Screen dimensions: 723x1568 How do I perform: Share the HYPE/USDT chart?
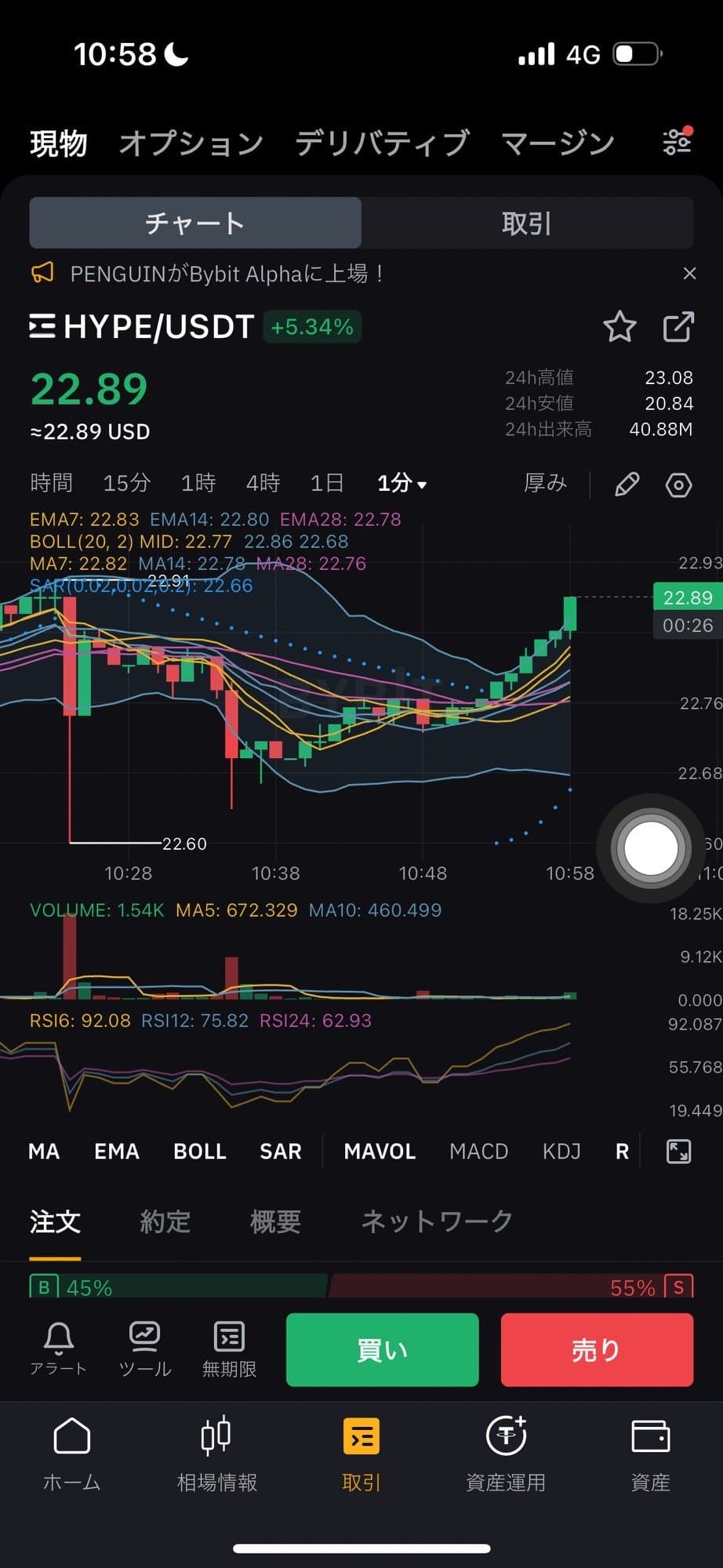[678, 327]
